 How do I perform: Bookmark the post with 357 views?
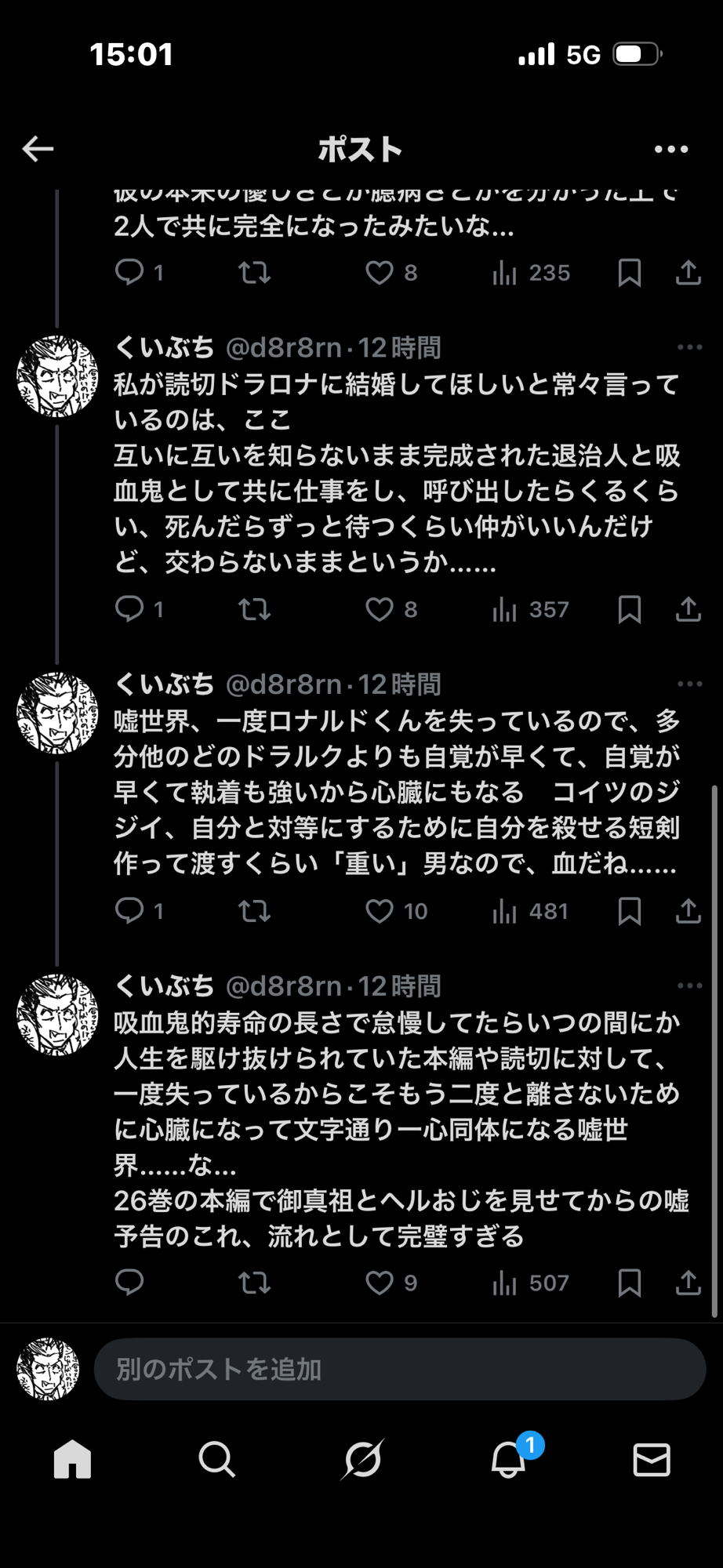(630, 609)
